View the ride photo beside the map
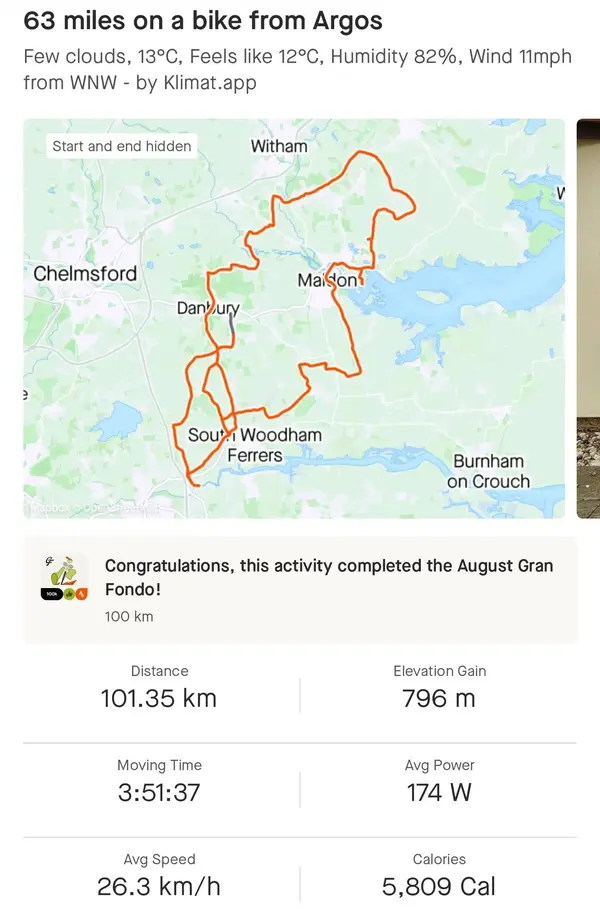The height and width of the screenshot is (918, 600). [x=588, y=318]
